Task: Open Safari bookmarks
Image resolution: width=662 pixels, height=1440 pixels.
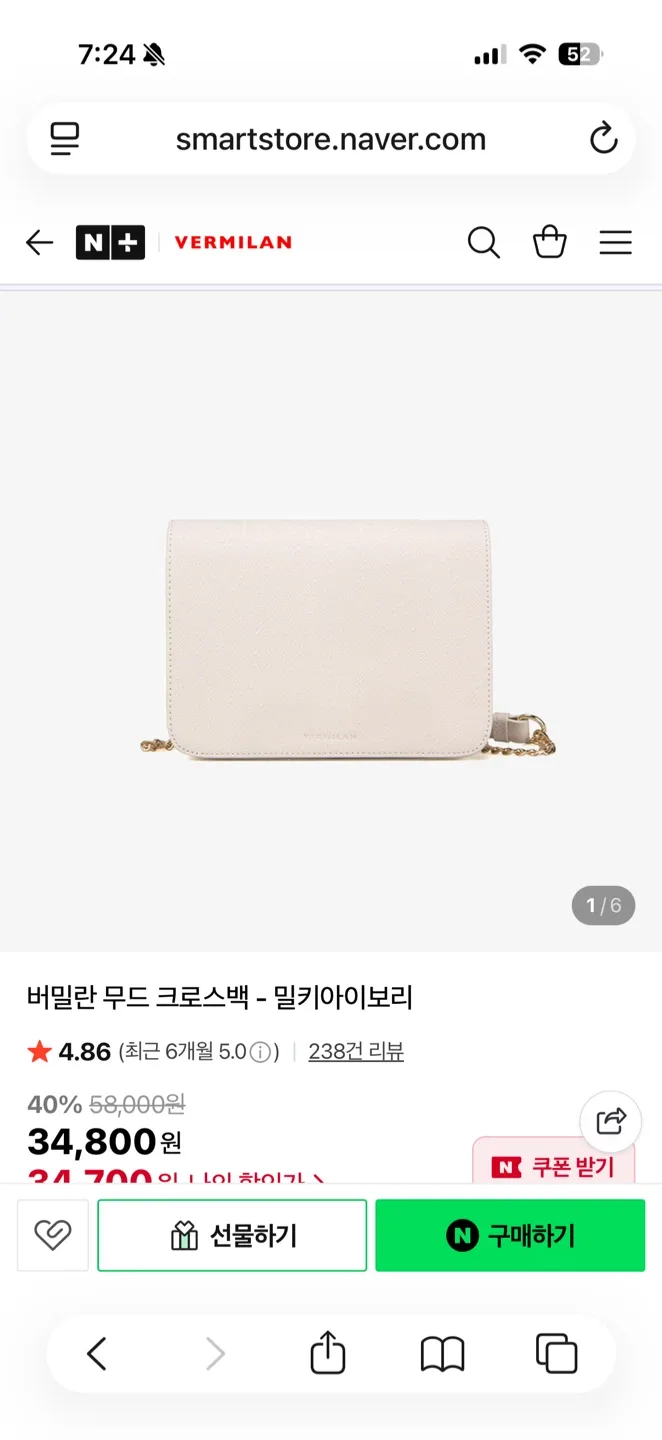Action: tap(442, 1354)
